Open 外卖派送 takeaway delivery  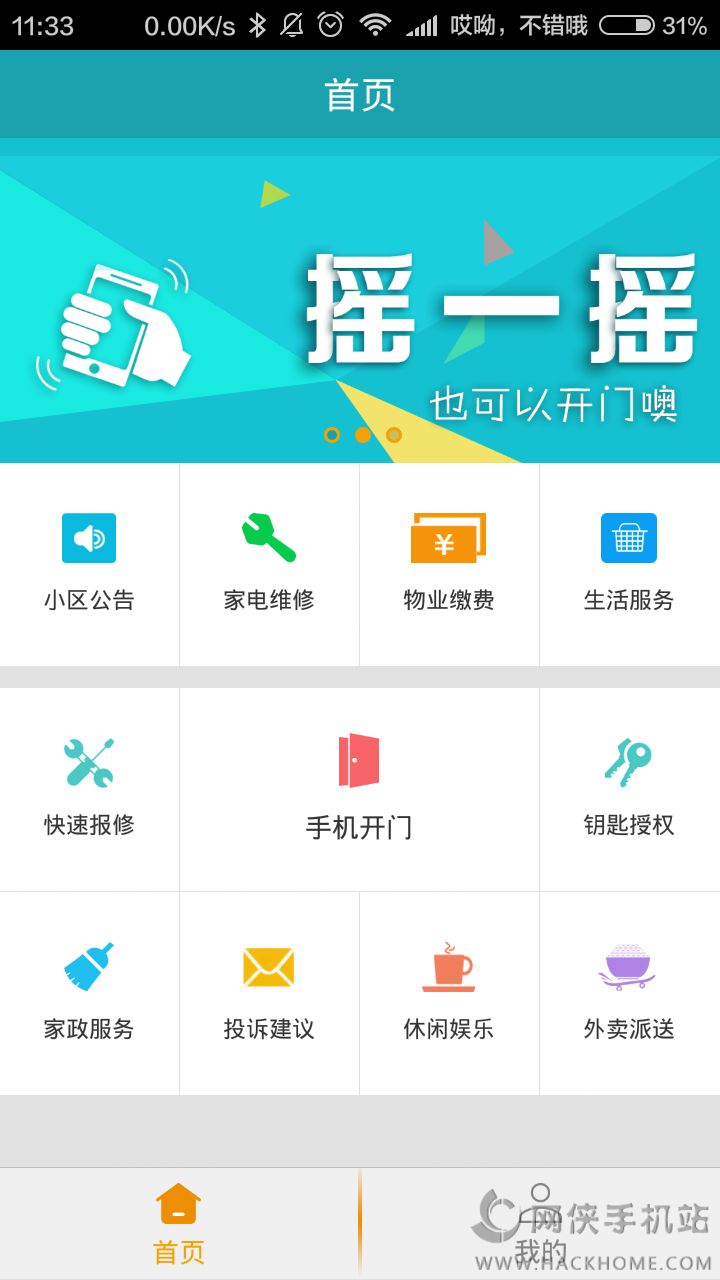[629, 992]
